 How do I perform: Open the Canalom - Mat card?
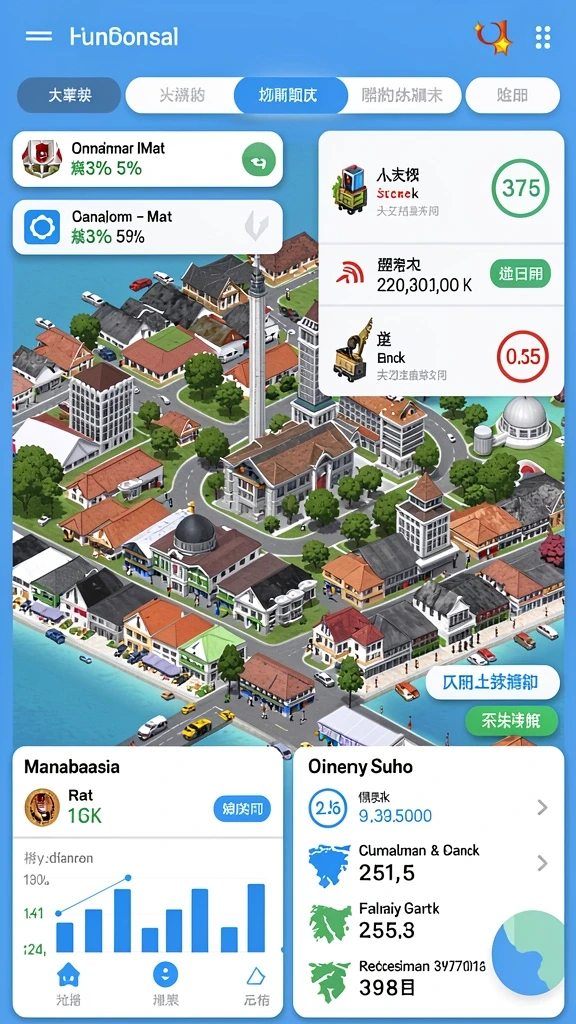(x=148, y=227)
